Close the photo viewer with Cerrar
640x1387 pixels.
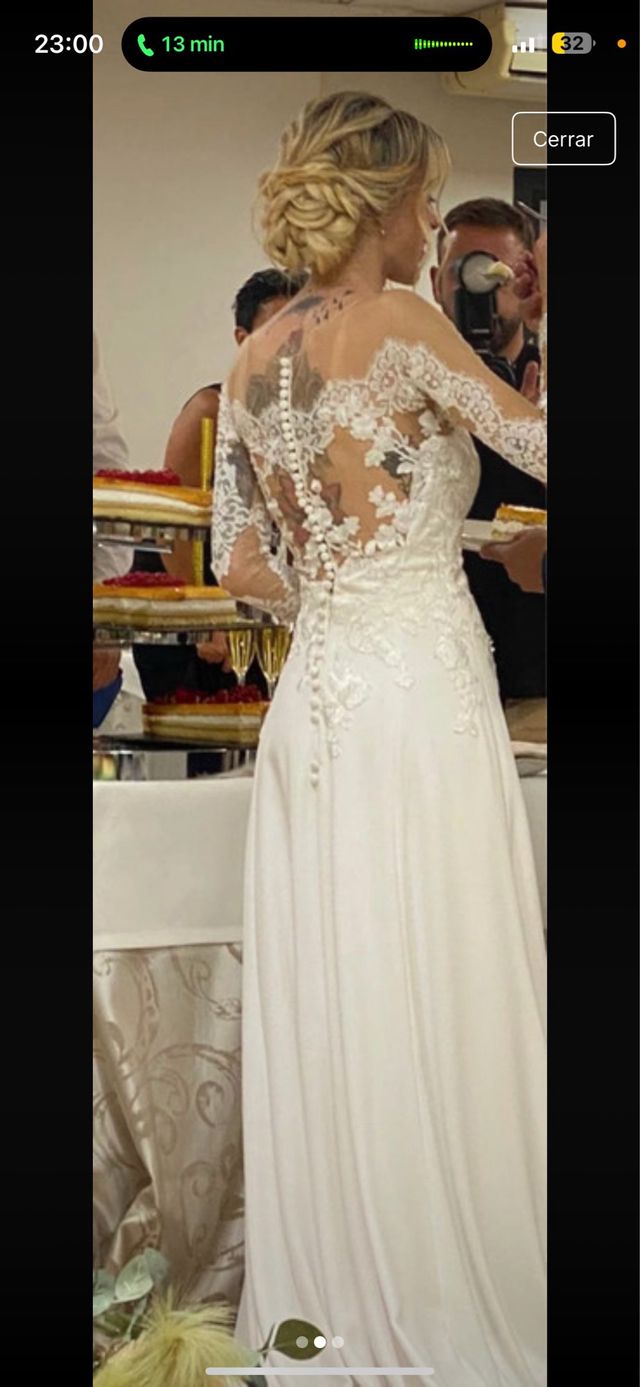(x=563, y=139)
